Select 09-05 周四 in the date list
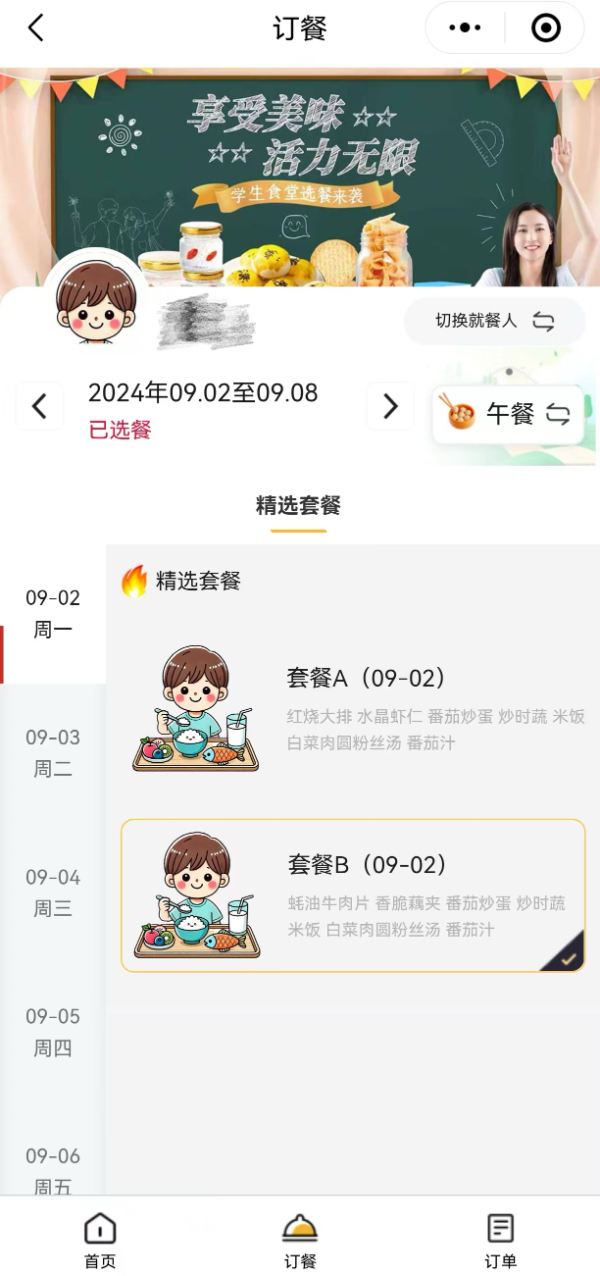The image size is (600, 1276). click(53, 1032)
